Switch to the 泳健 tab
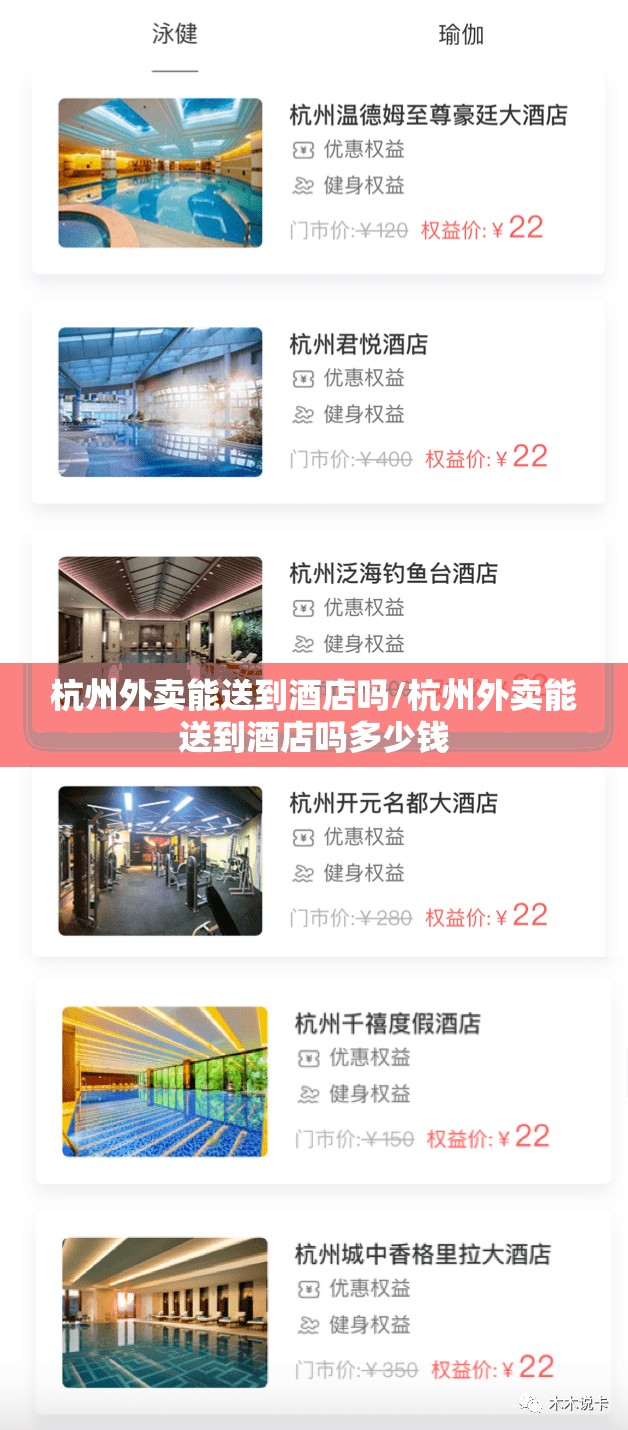The width and height of the screenshot is (628, 1430). 175,35
